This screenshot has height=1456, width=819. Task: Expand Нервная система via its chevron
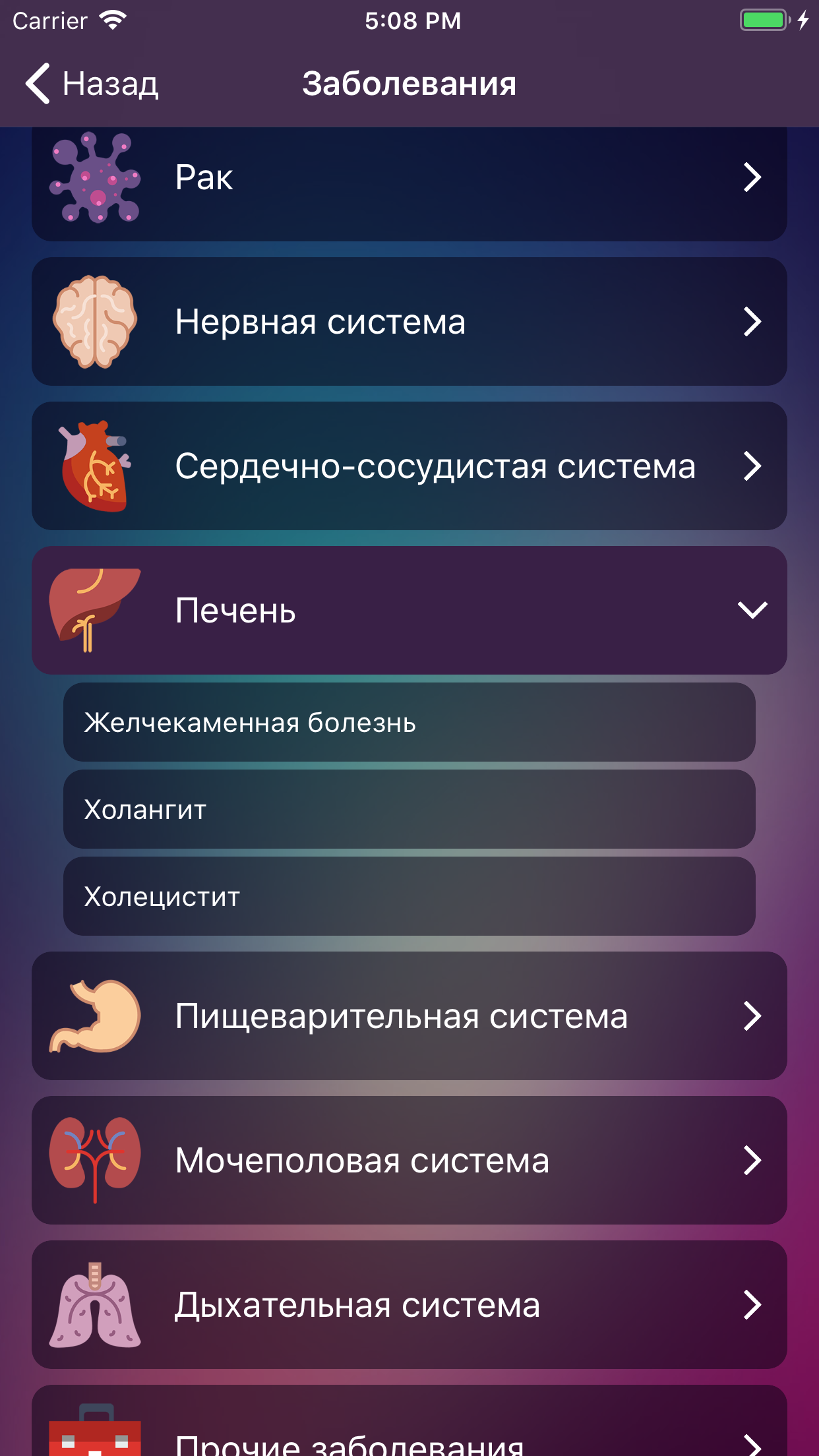750,322
